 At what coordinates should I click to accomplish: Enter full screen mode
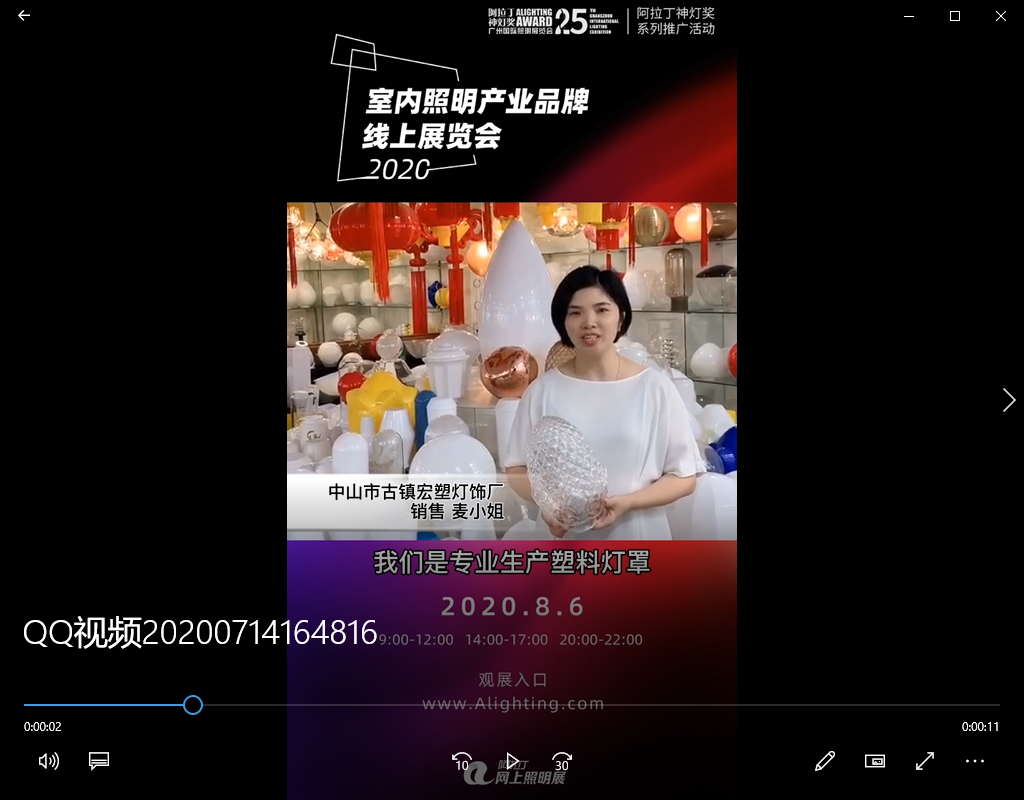point(925,761)
